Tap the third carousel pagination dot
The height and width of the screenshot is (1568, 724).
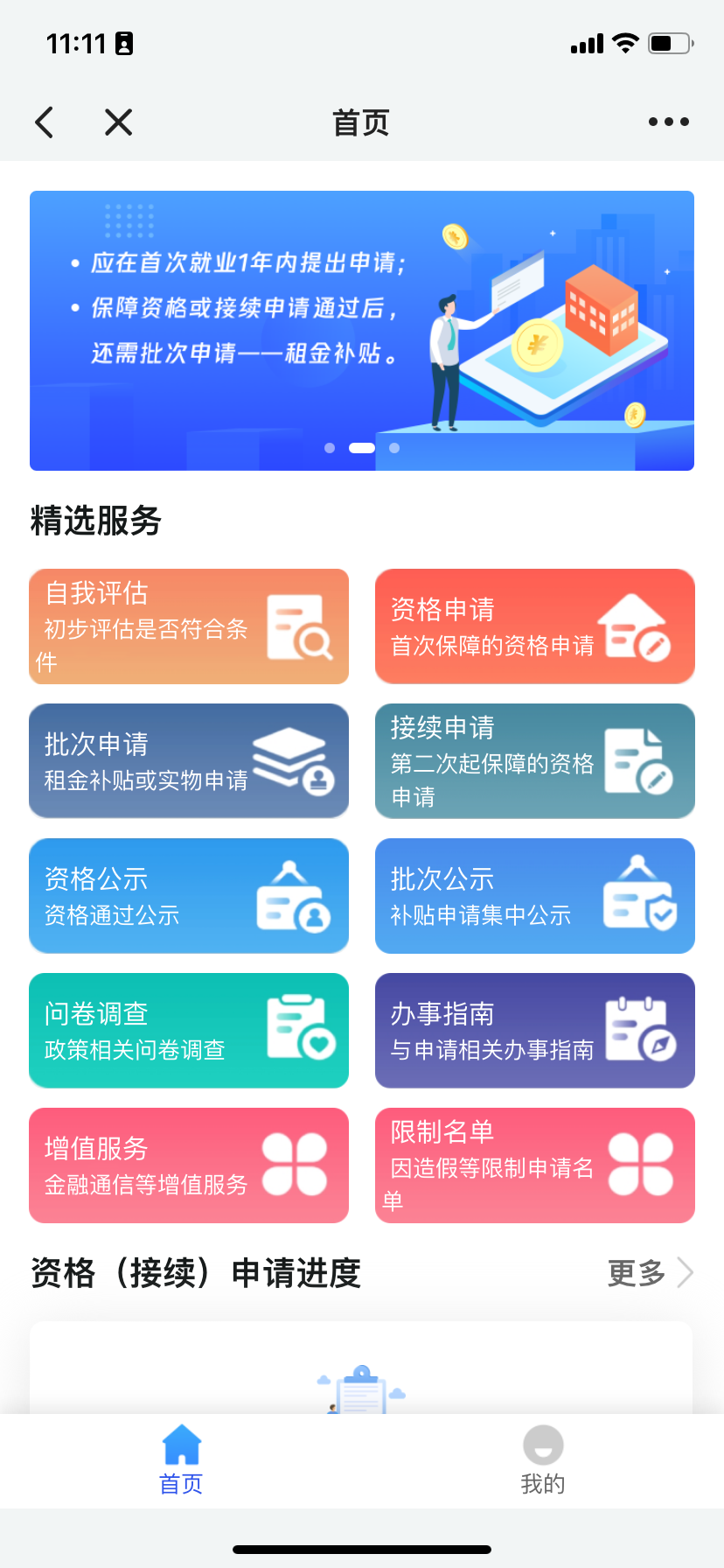point(393,448)
